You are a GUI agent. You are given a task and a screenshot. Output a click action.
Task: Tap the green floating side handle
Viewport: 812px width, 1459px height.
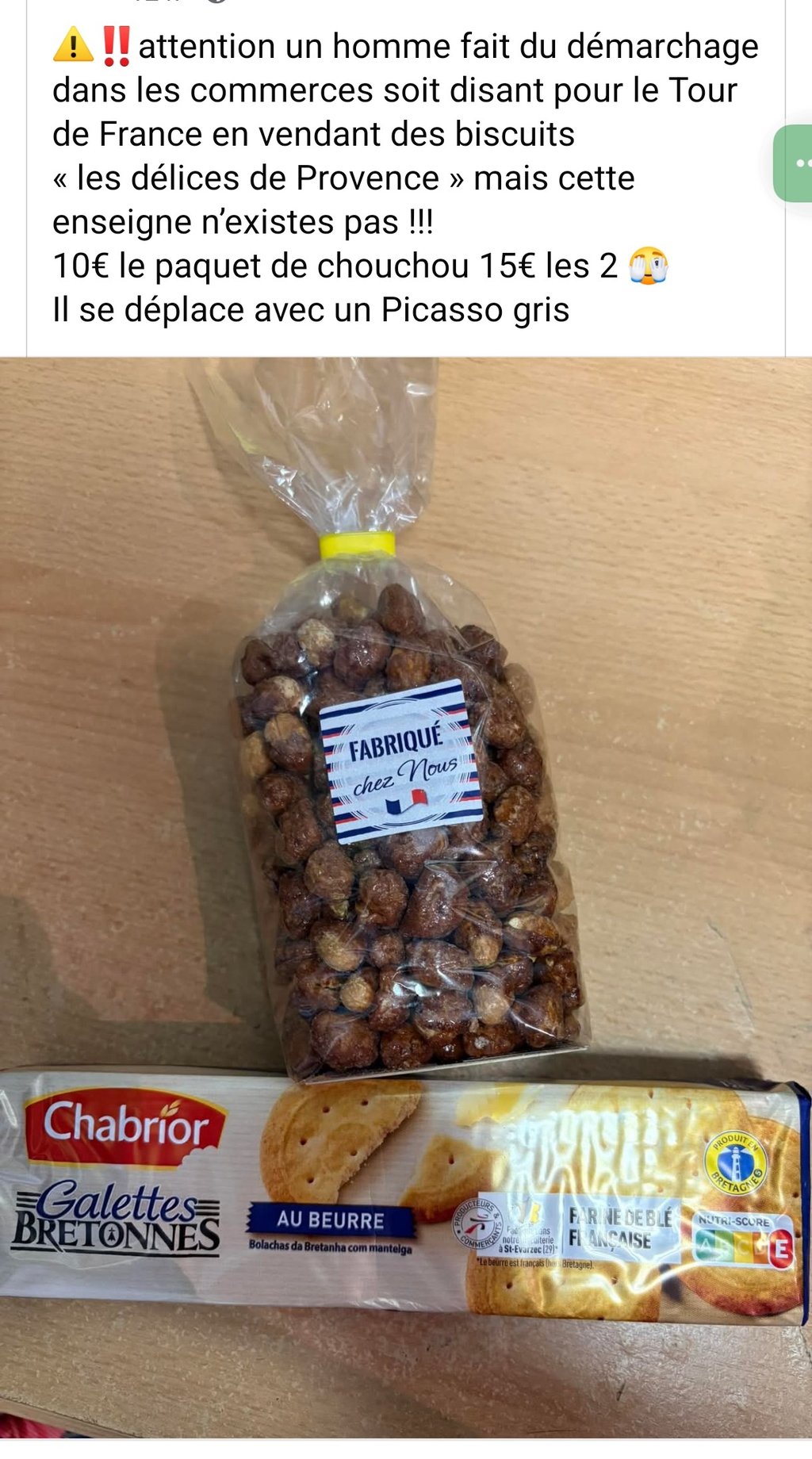pyautogui.click(x=795, y=164)
